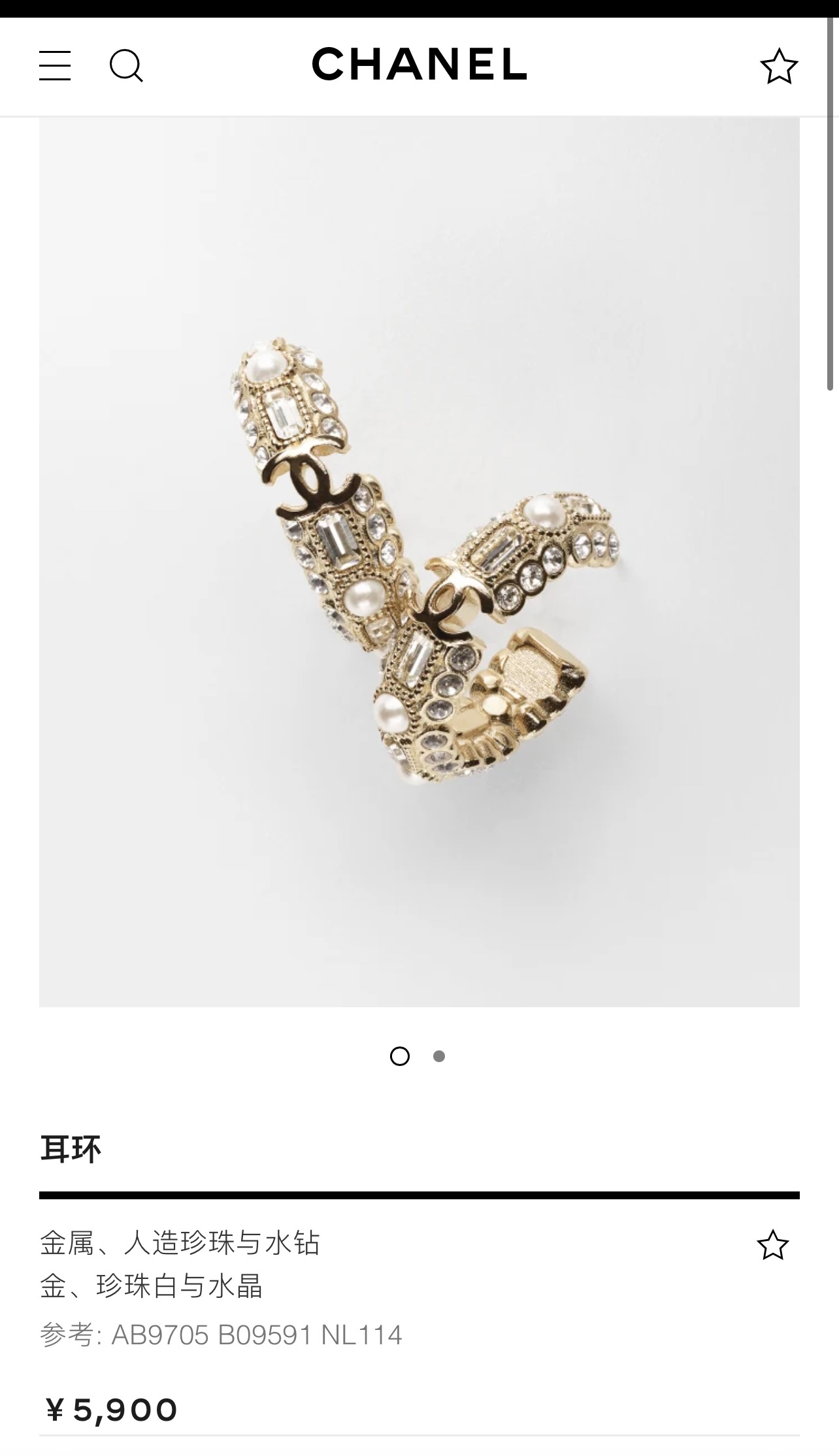Open wishlist star in the header
This screenshot has width=839, height=1456.
click(x=778, y=66)
